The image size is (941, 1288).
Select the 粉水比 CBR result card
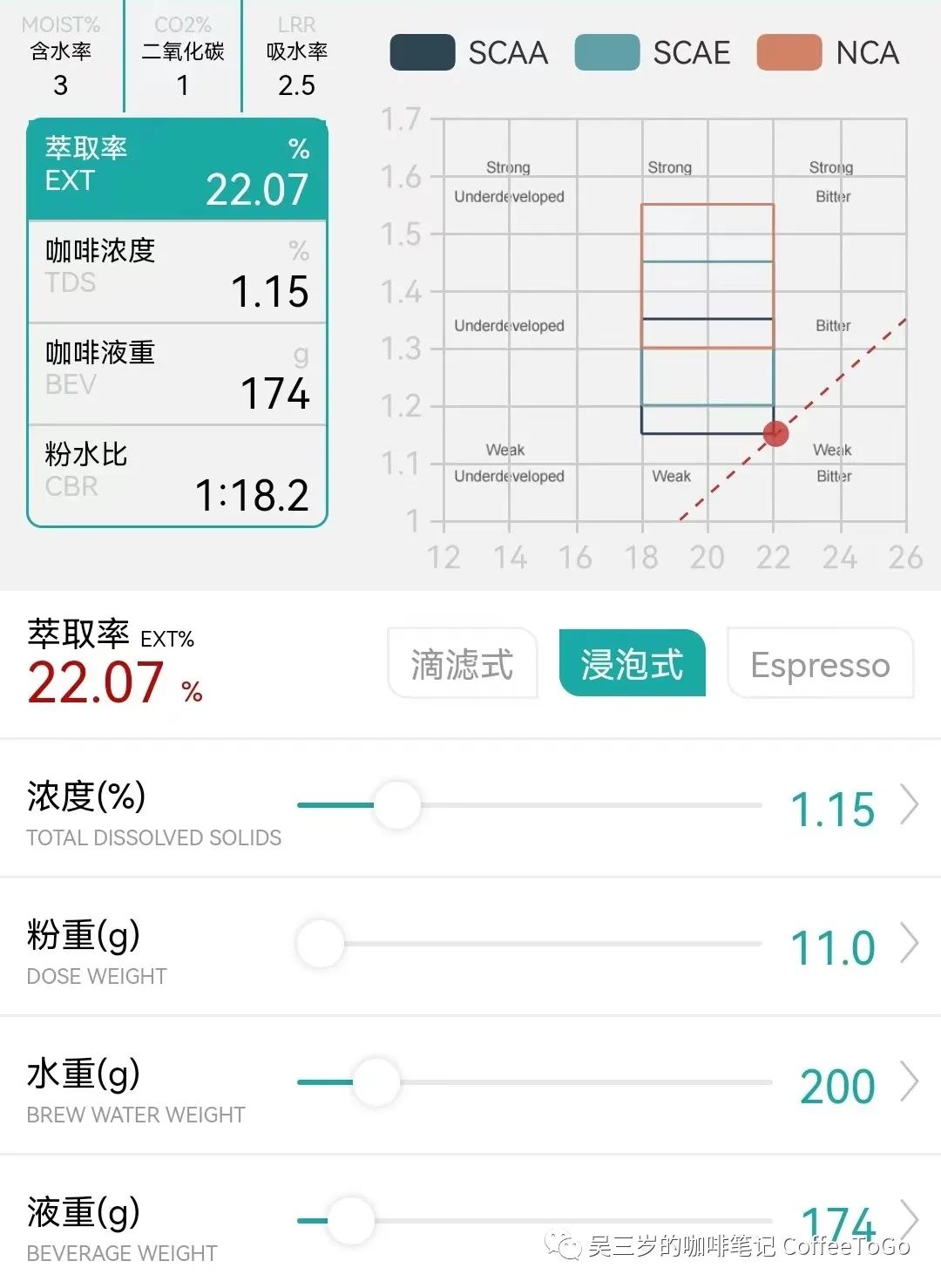[177, 476]
